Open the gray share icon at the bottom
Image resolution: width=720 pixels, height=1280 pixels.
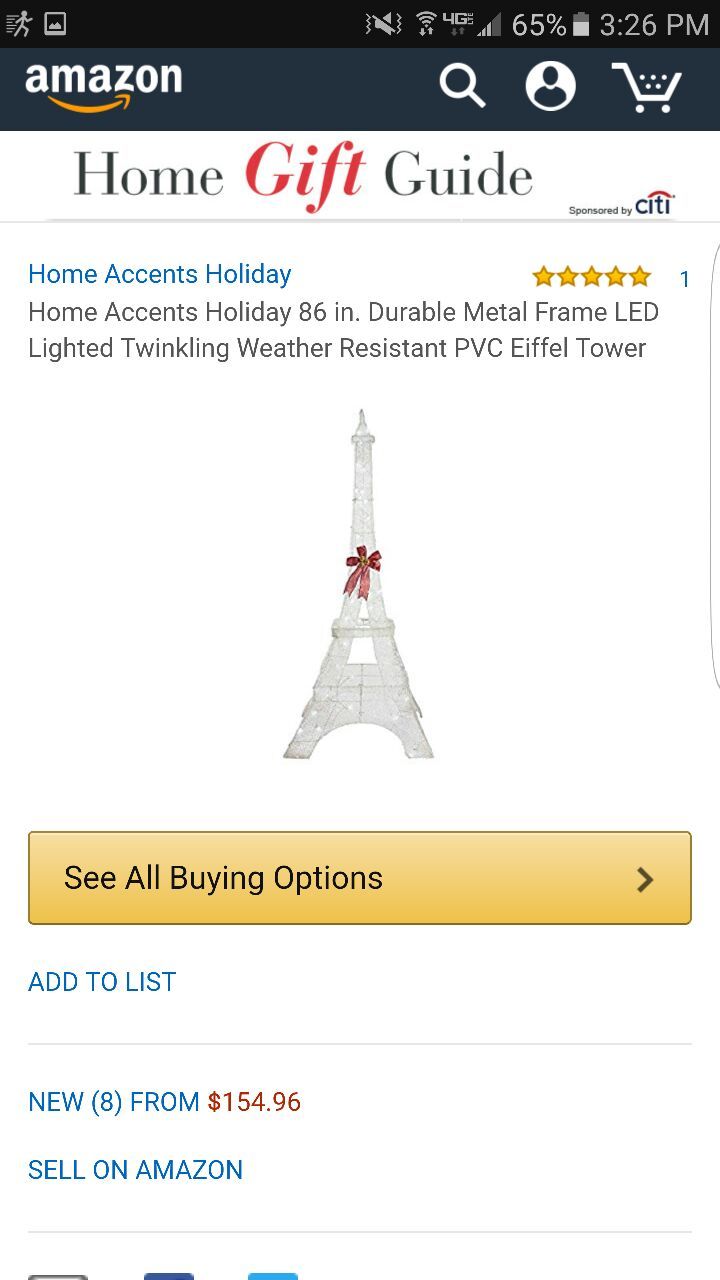click(x=60, y=1272)
